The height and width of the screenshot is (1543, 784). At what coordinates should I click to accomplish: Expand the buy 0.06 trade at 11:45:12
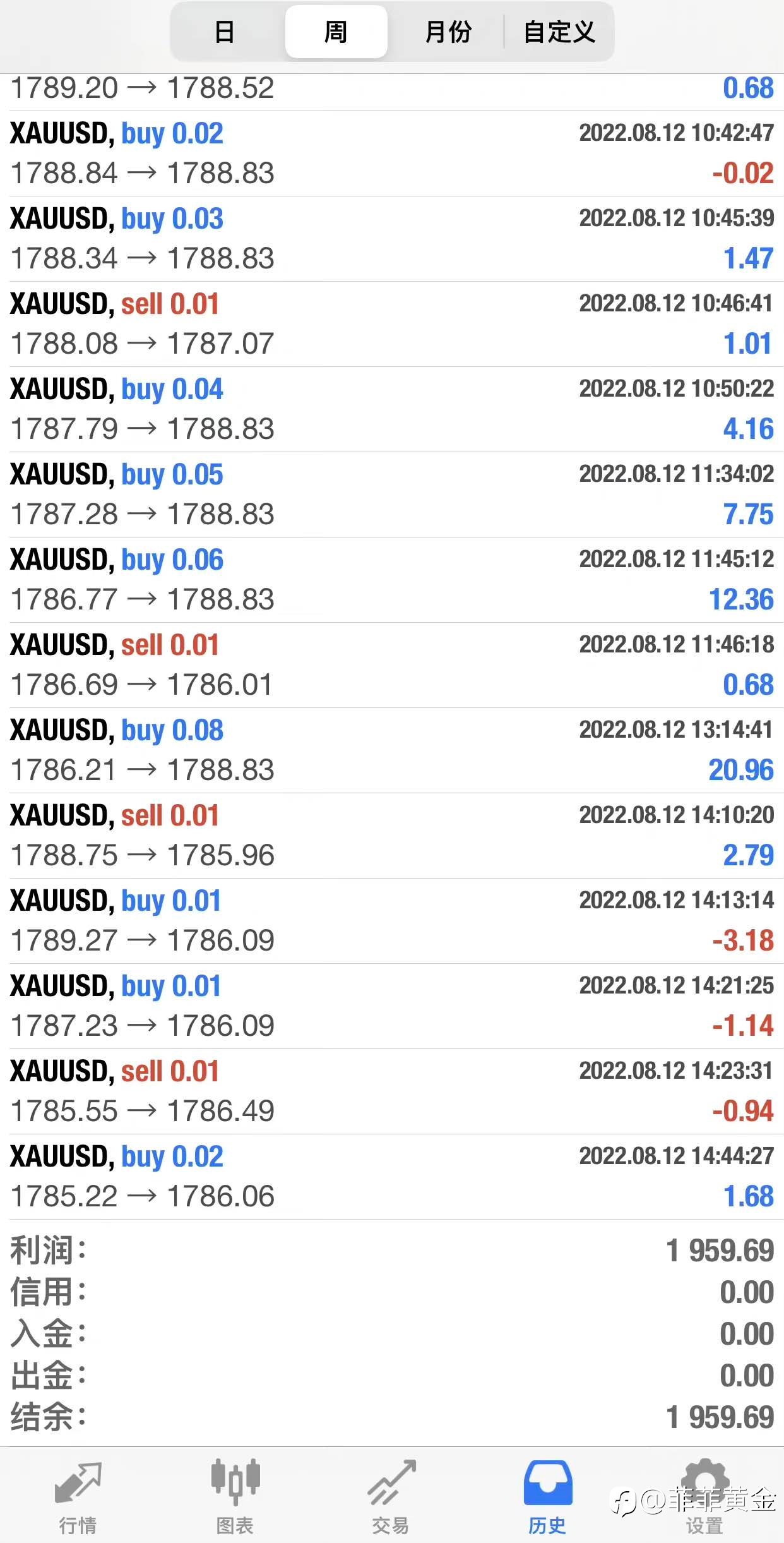(392, 580)
